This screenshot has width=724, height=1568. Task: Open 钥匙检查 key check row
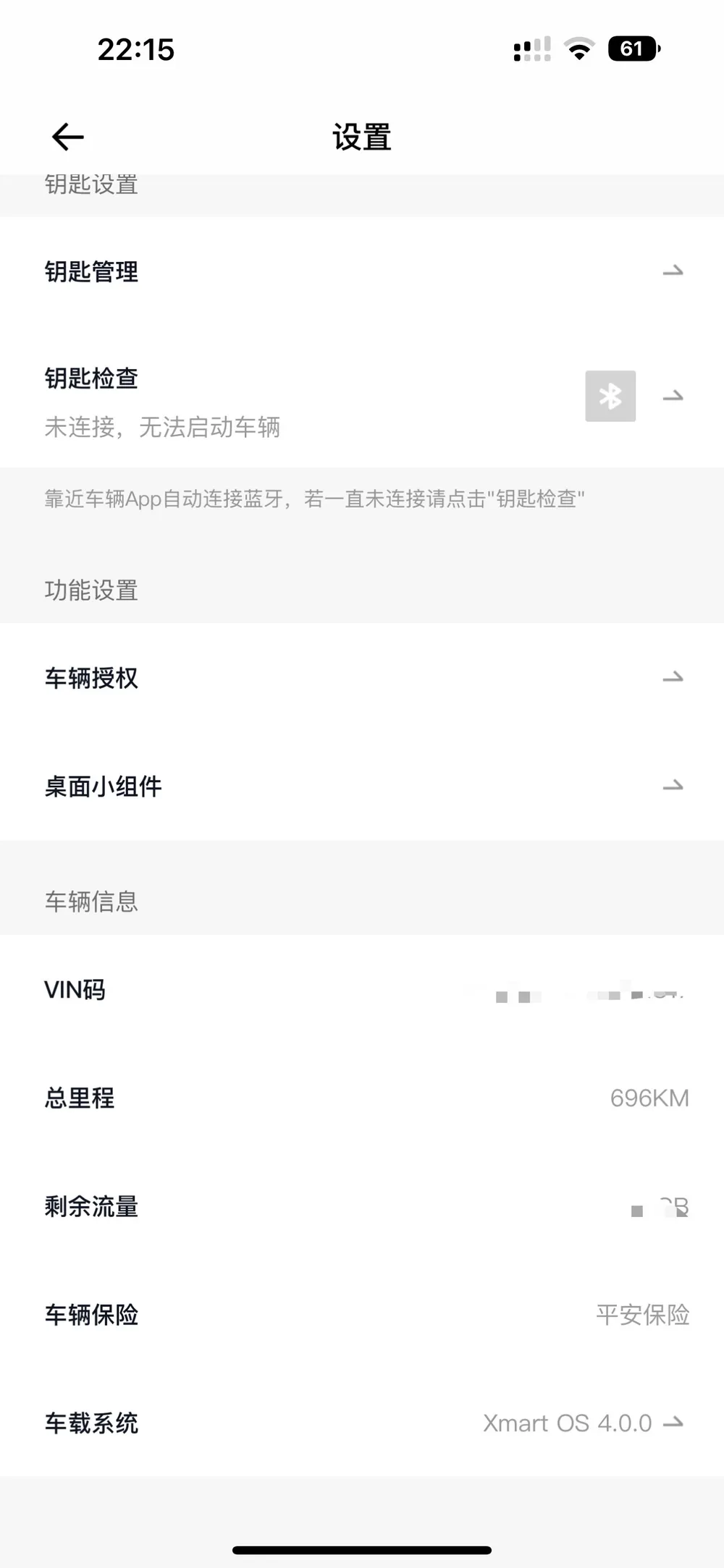[362, 397]
